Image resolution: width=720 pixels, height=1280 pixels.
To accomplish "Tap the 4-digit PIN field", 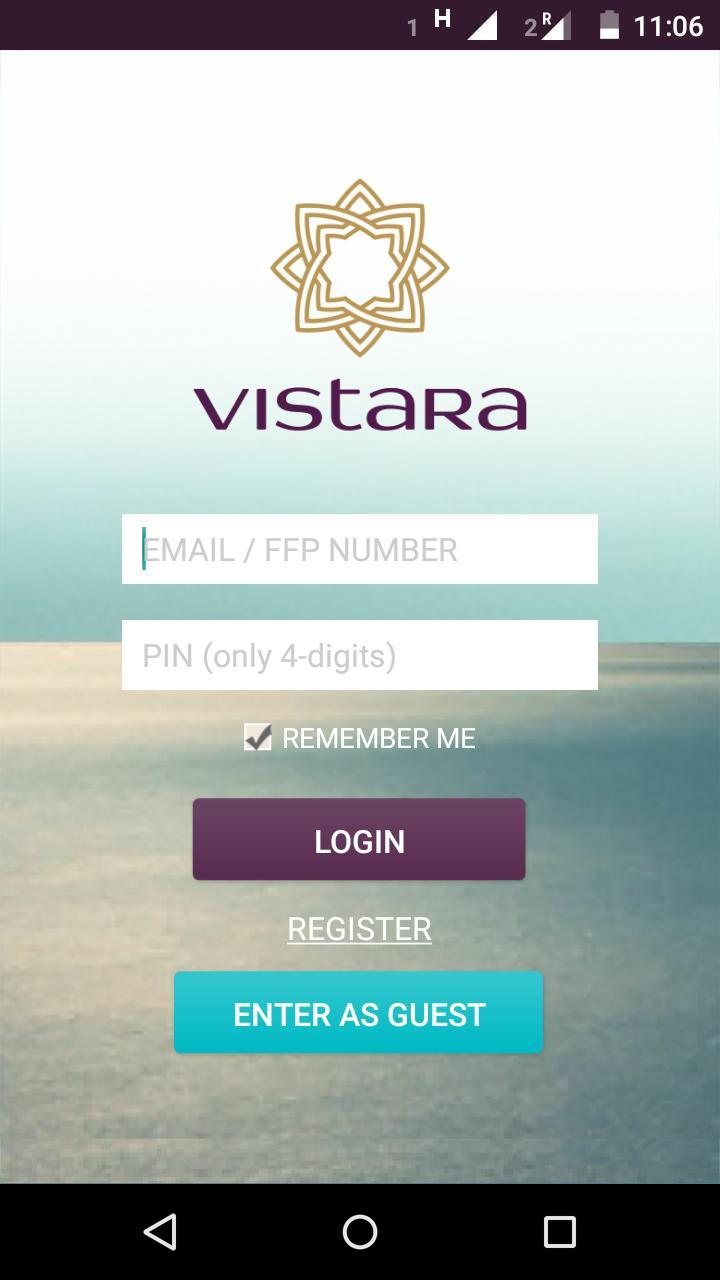I will click(x=360, y=655).
